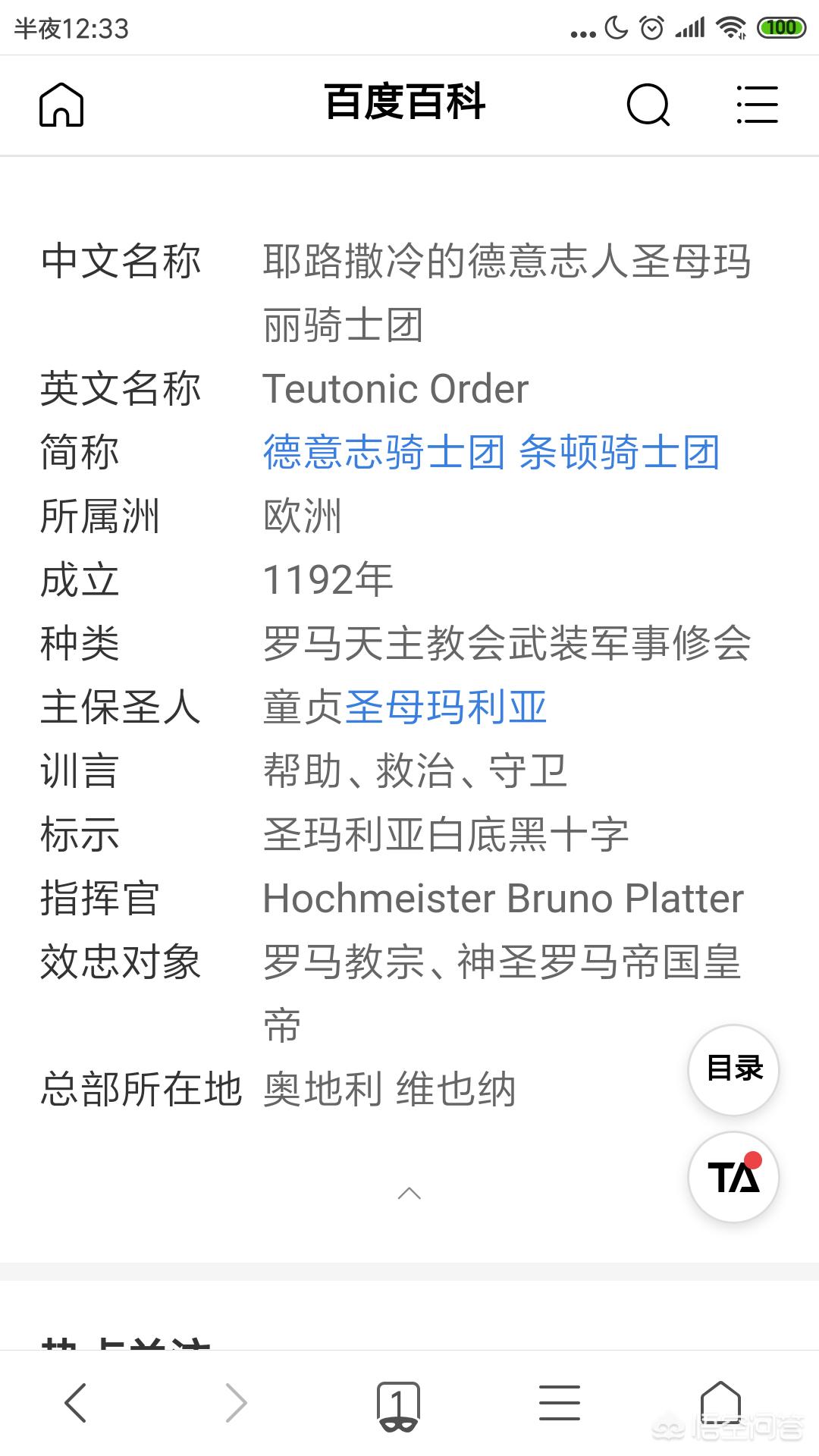Screen dimensions: 819x1456
Task: Tap the TA floating button
Action: [733, 1177]
